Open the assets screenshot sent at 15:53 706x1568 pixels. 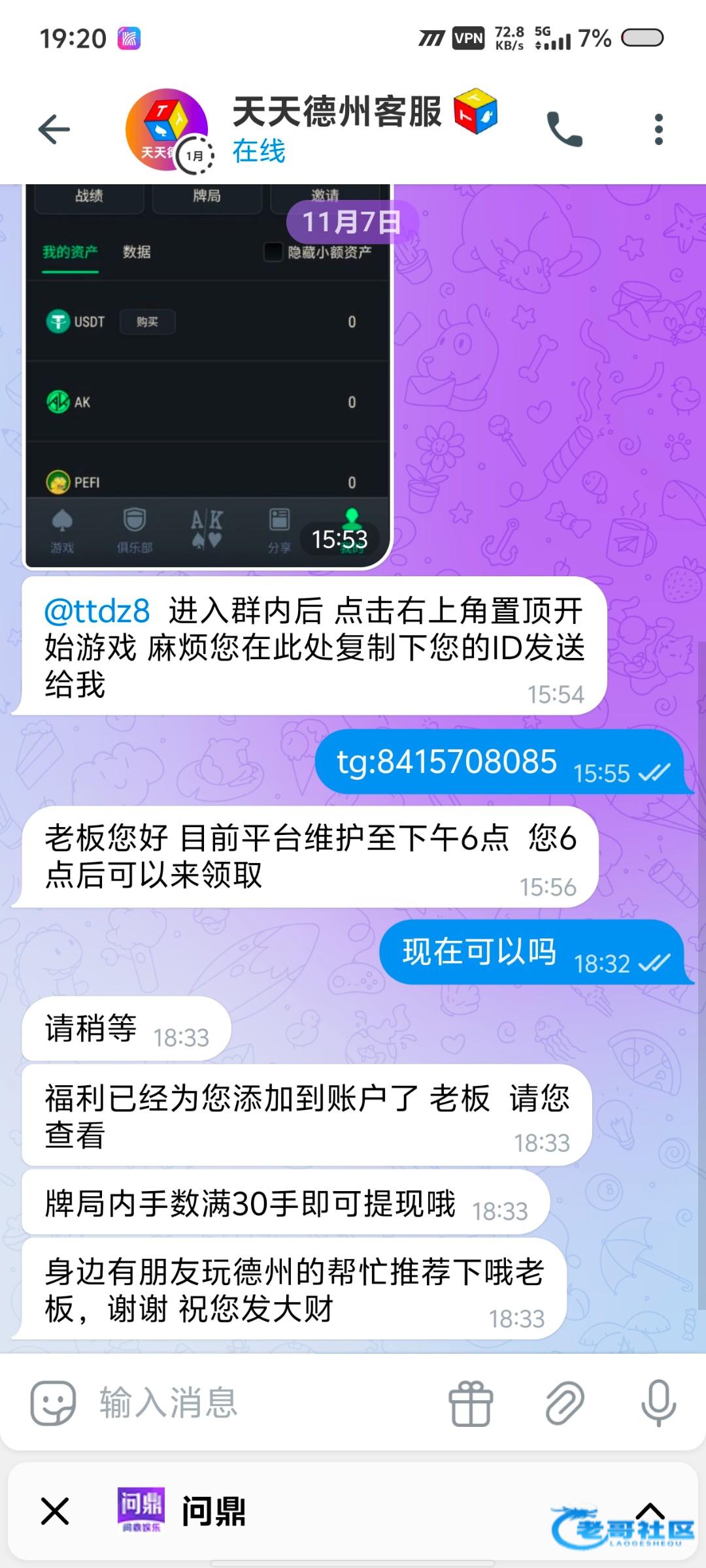click(207, 376)
